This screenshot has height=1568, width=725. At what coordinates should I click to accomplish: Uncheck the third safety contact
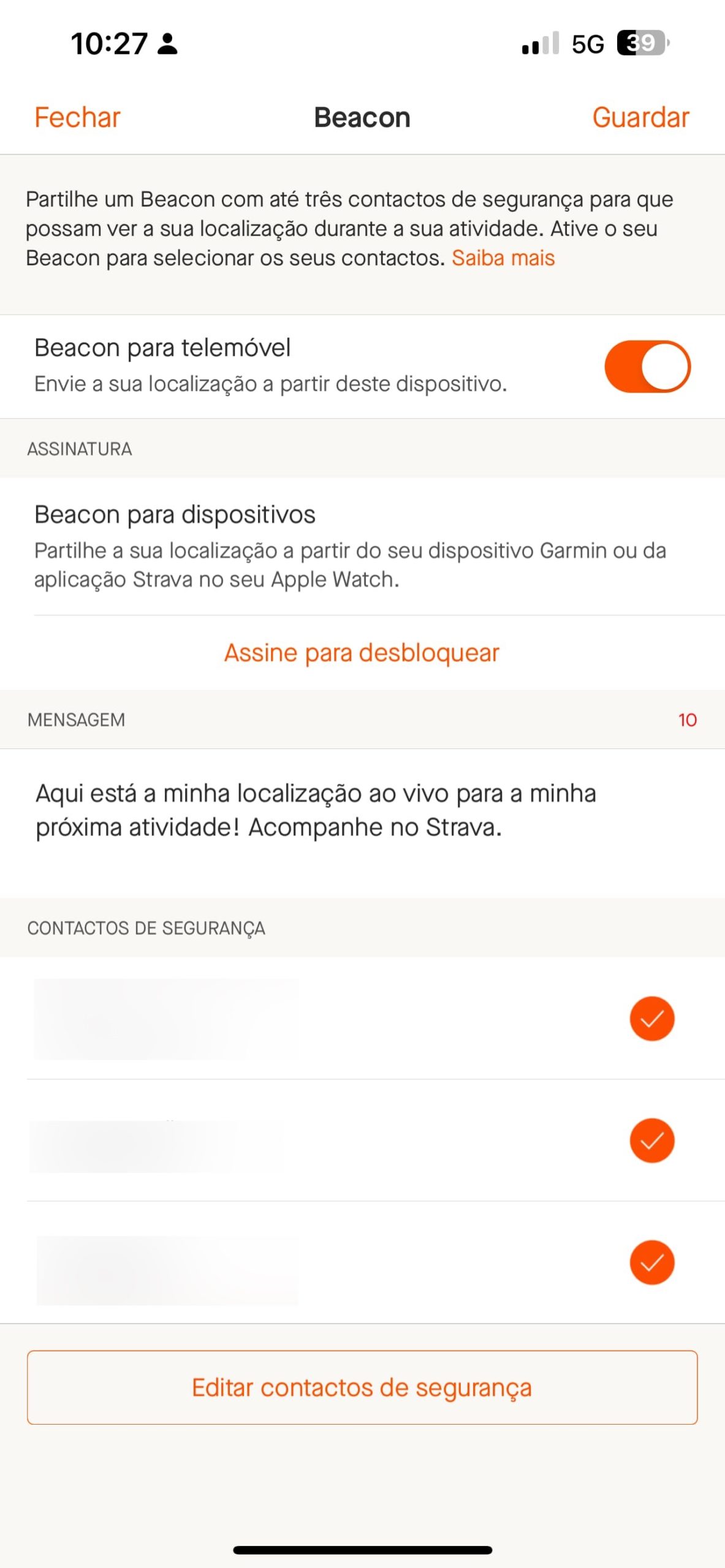[x=651, y=1262]
